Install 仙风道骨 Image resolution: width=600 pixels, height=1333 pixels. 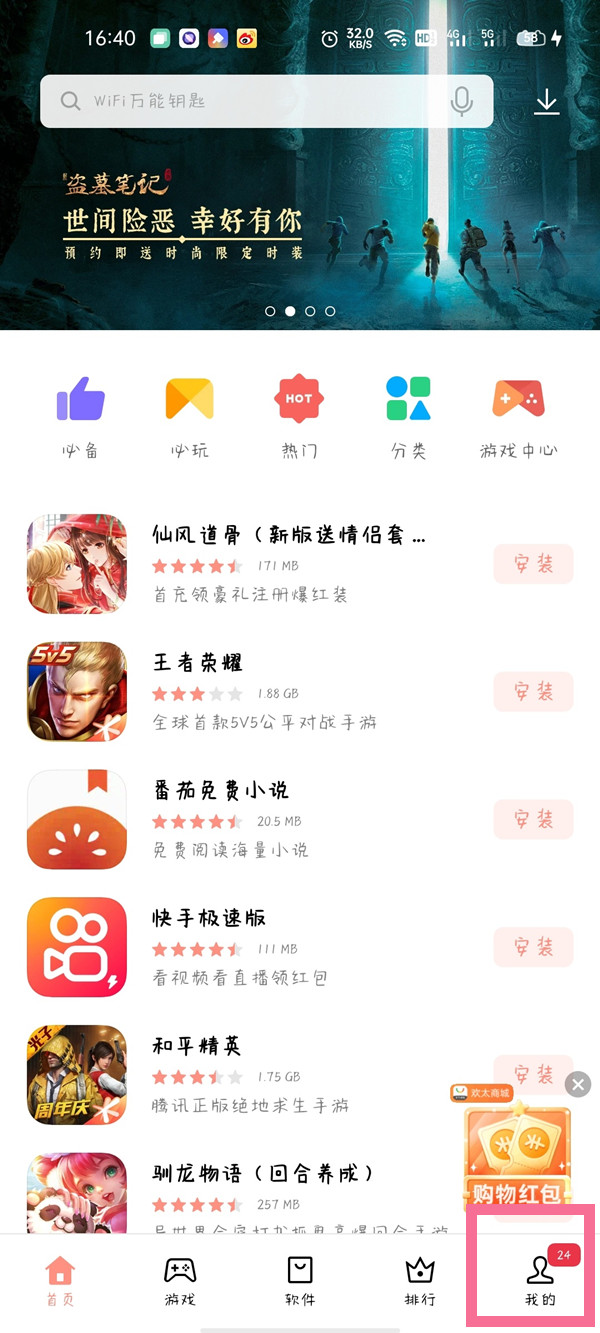point(533,564)
